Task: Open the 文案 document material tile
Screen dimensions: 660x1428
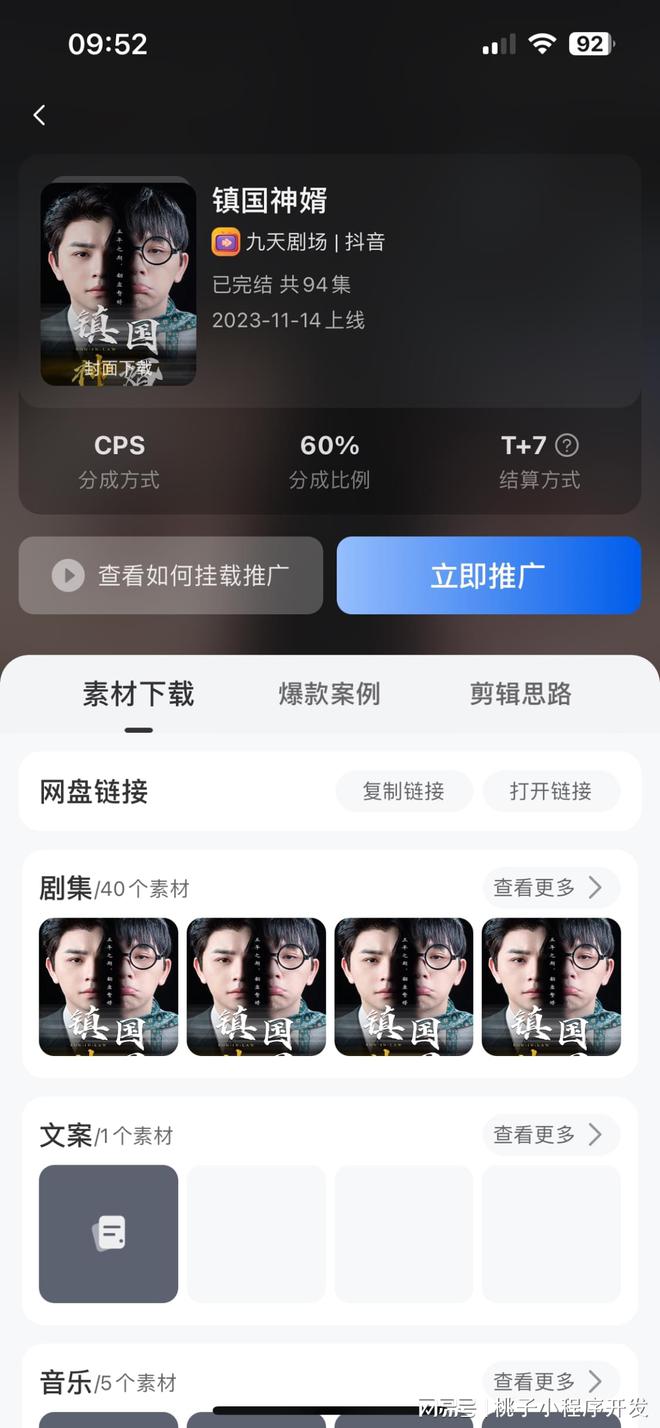Action: pos(108,1234)
